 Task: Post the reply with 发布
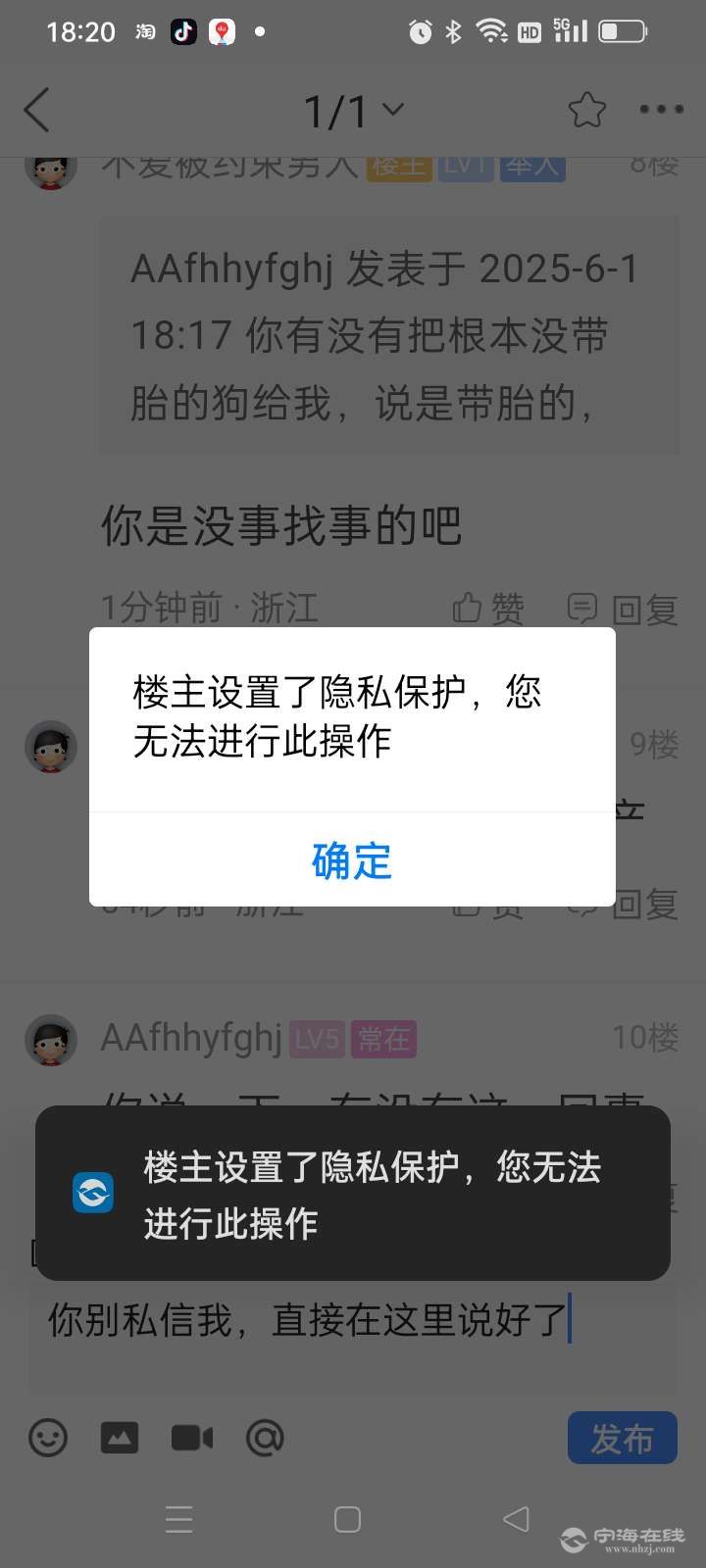tap(622, 1438)
